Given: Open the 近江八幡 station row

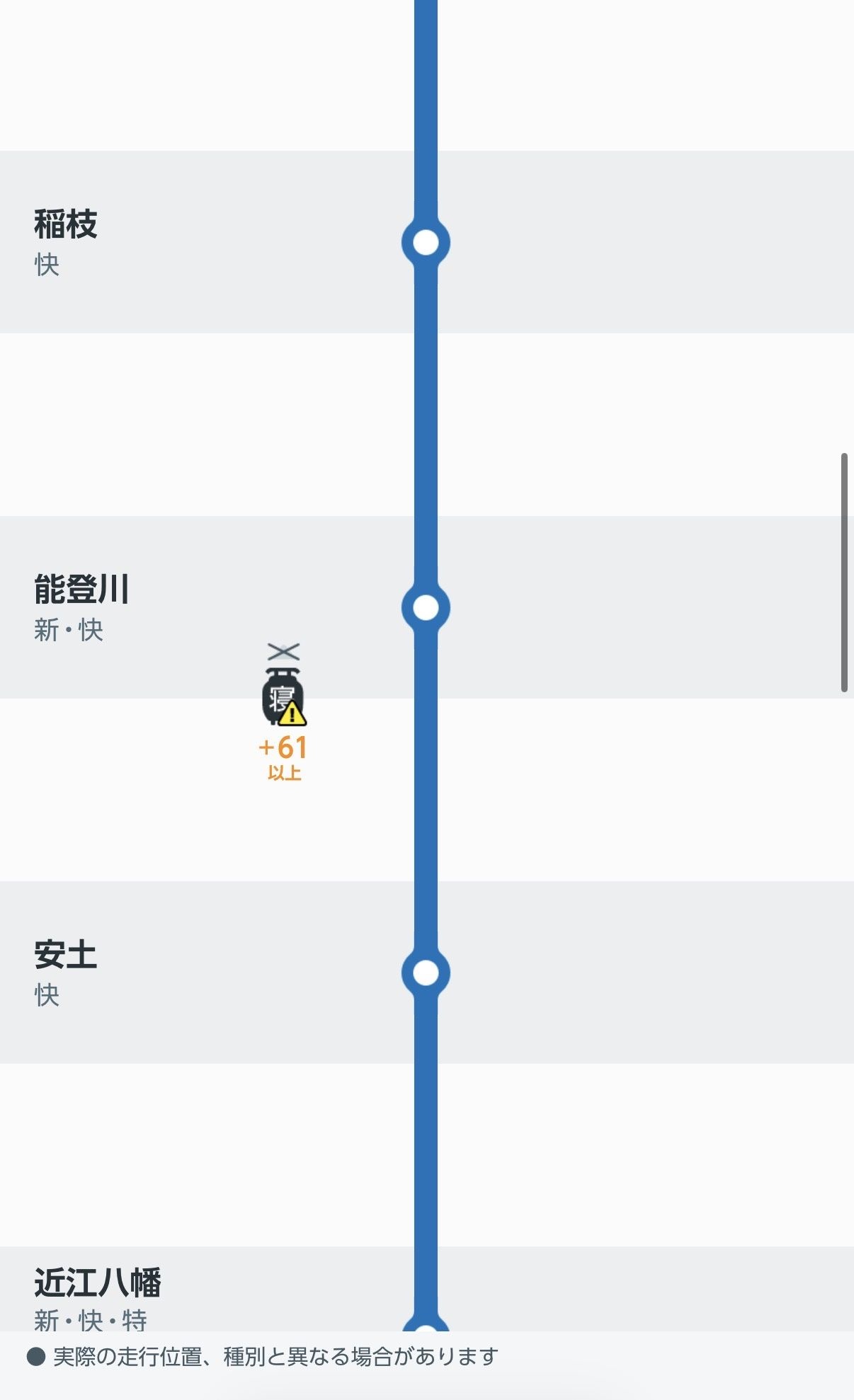Looking at the screenshot, I should 427,1289.
